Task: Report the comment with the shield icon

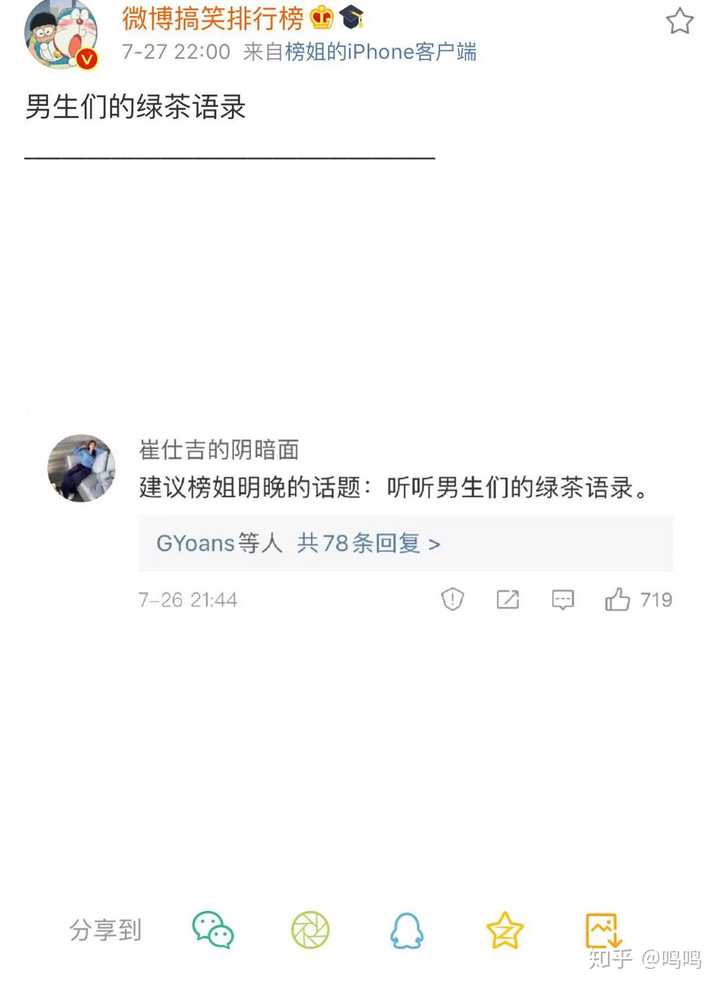Action: pyautogui.click(x=453, y=599)
